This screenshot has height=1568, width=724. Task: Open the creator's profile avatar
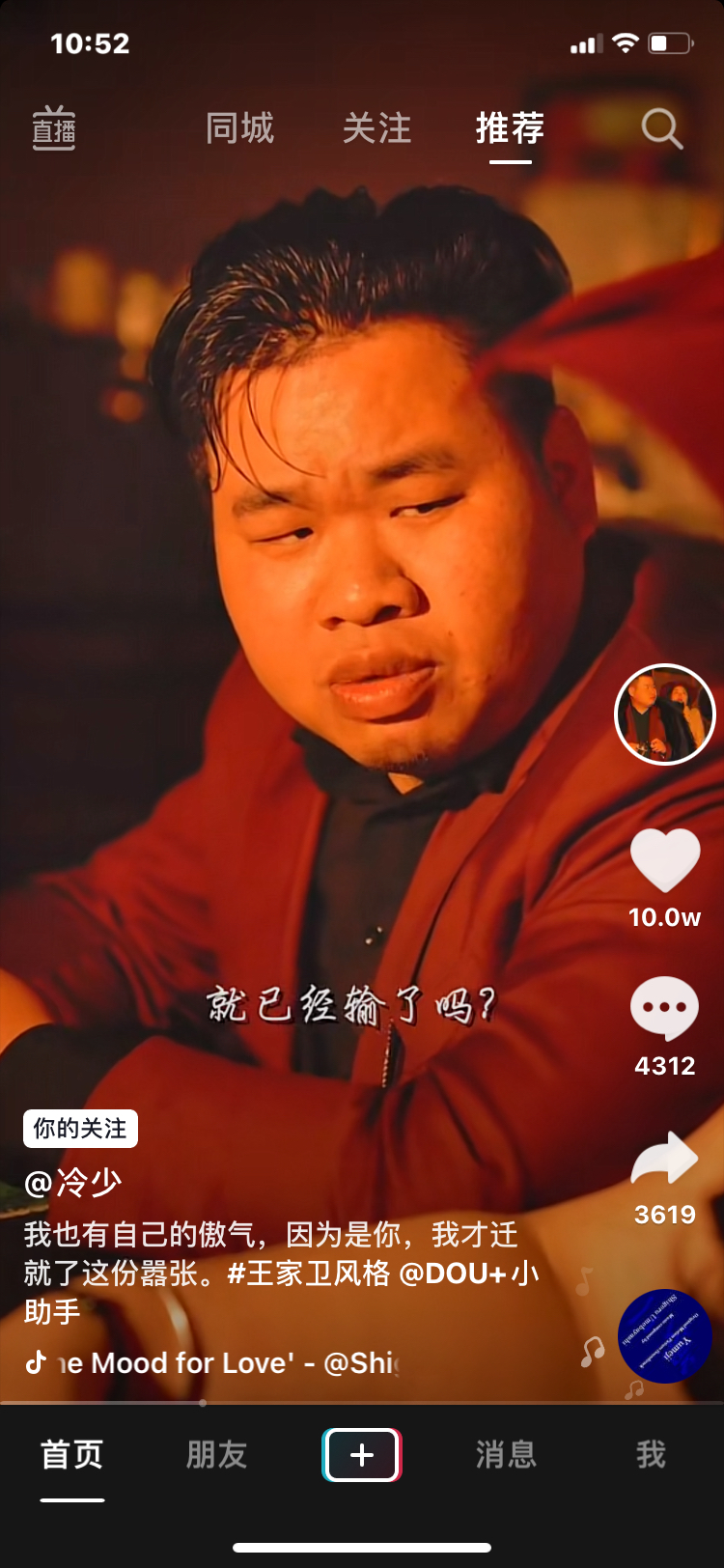point(664,714)
